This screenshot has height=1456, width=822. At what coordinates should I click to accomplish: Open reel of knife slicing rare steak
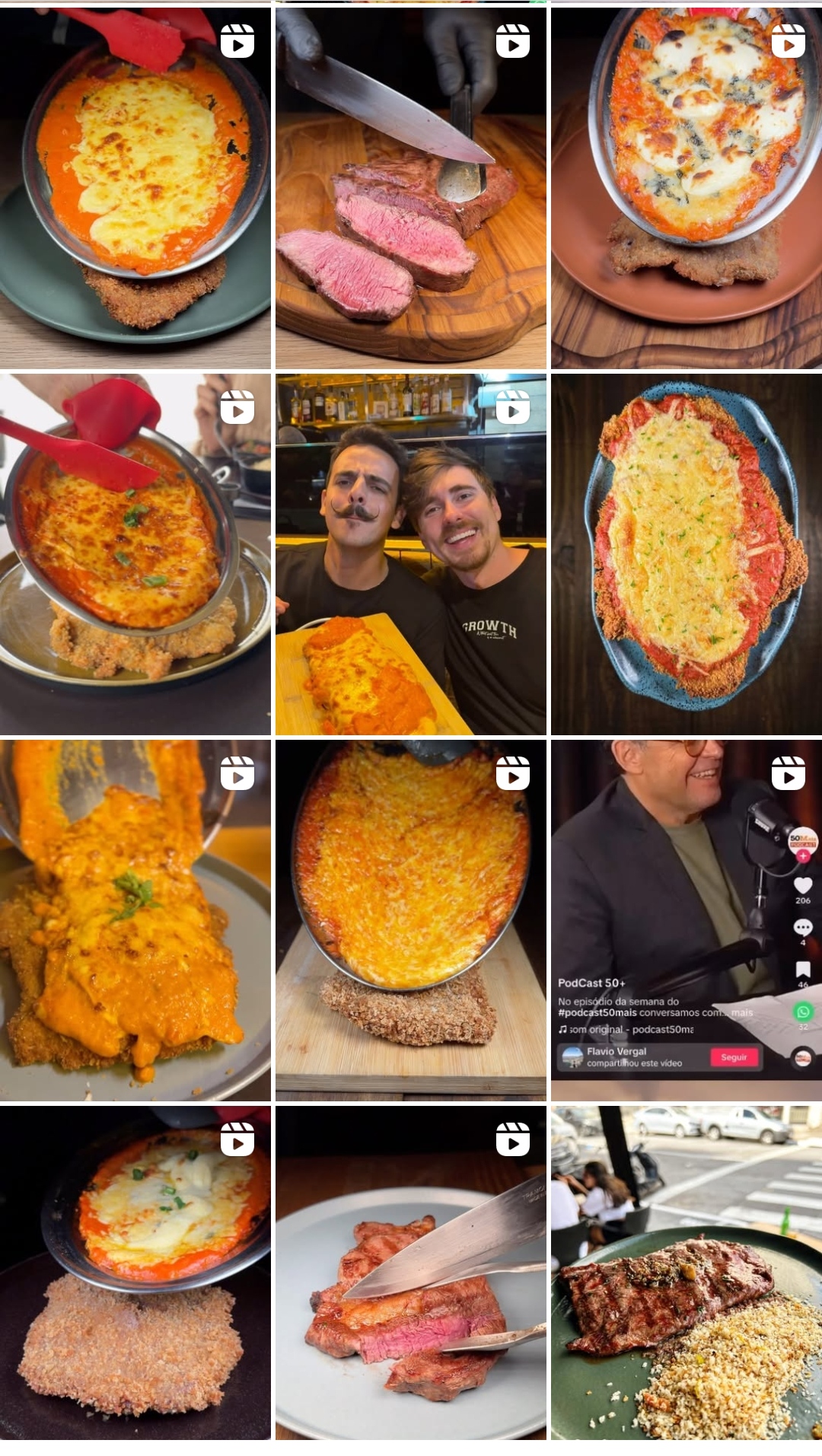411,188
